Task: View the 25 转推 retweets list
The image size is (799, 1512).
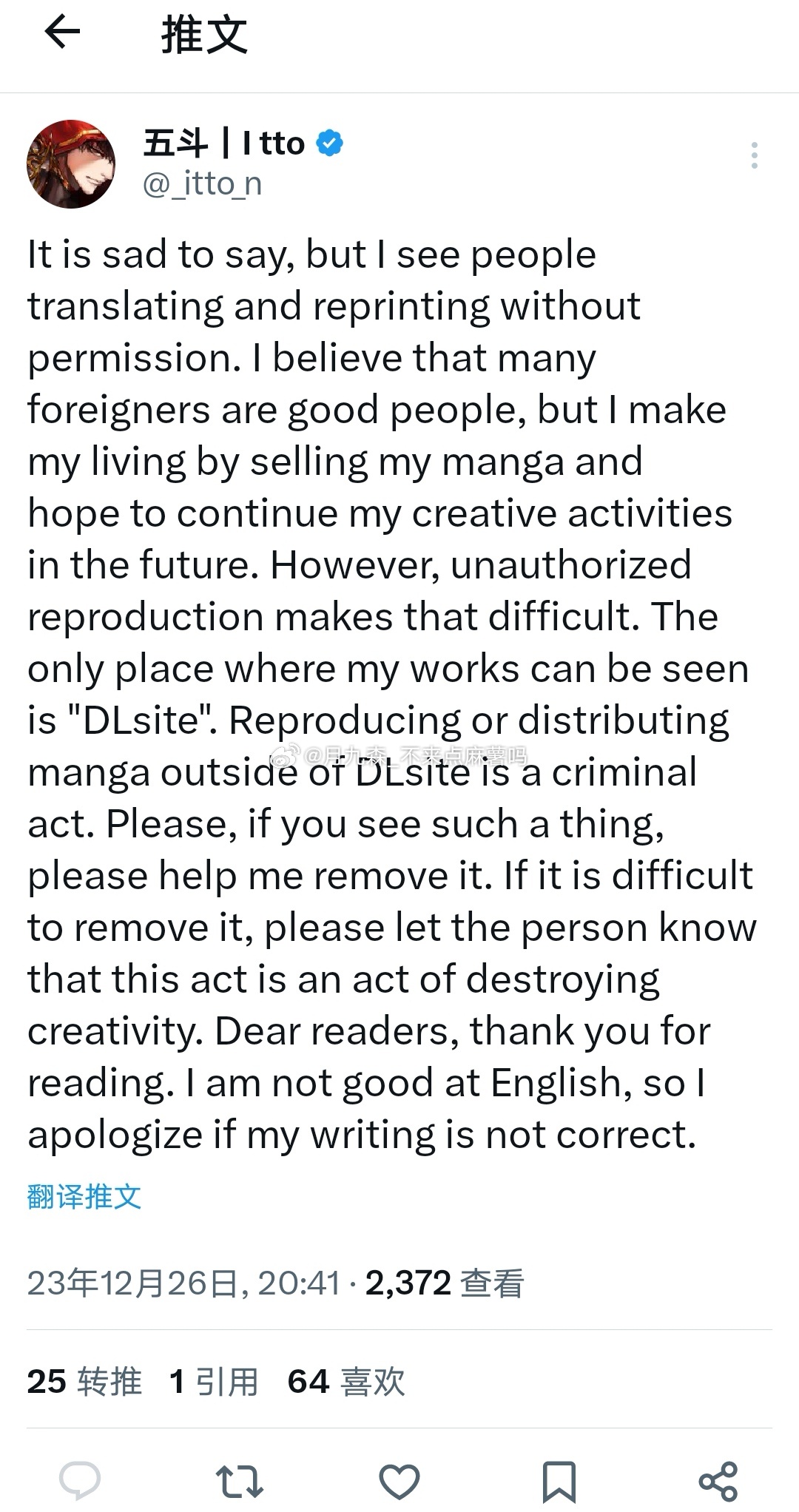Action: (84, 1381)
